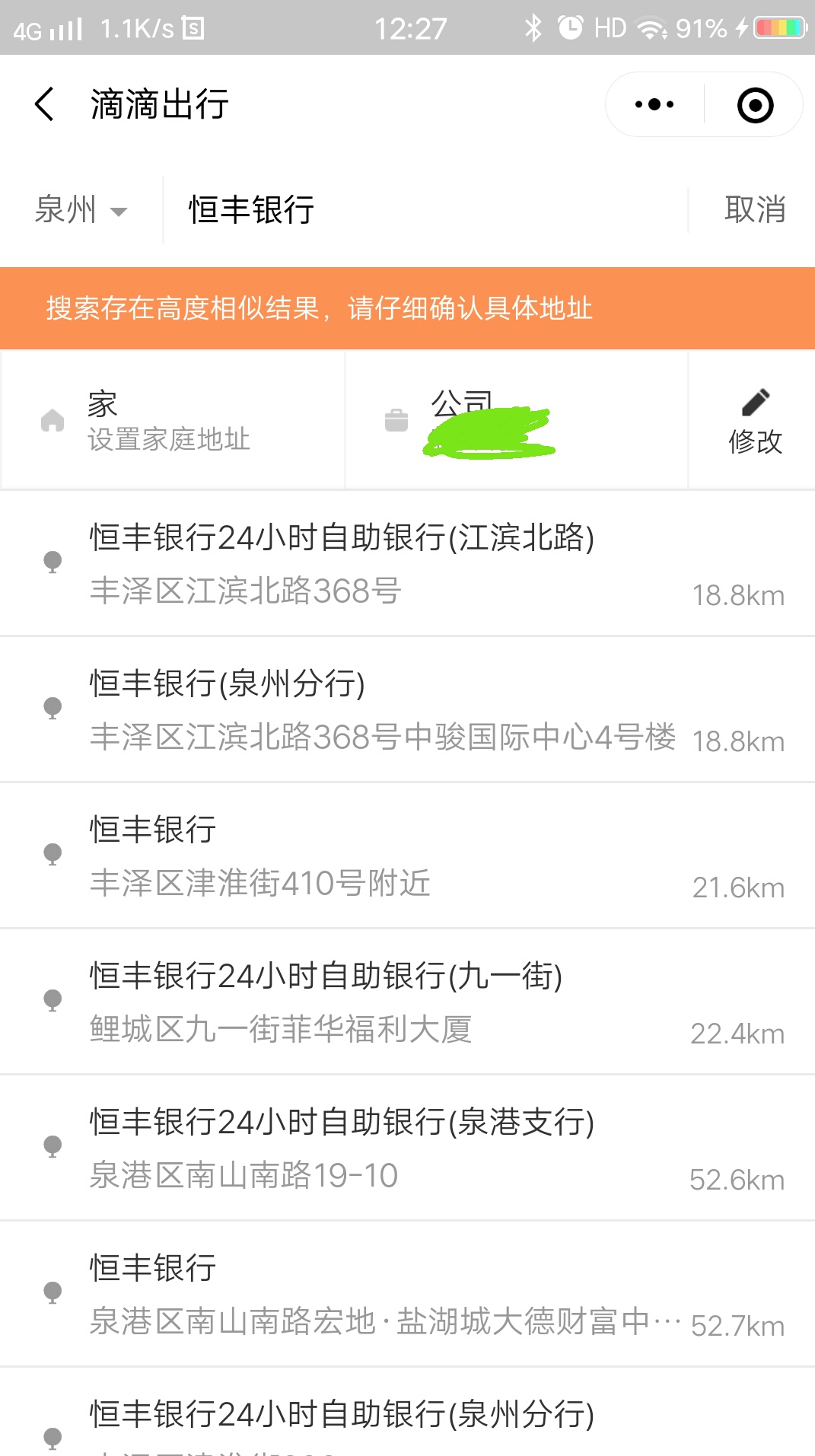The width and height of the screenshot is (815, 1456).
Task: Go back using the top-left arrow
Action: 45,104
